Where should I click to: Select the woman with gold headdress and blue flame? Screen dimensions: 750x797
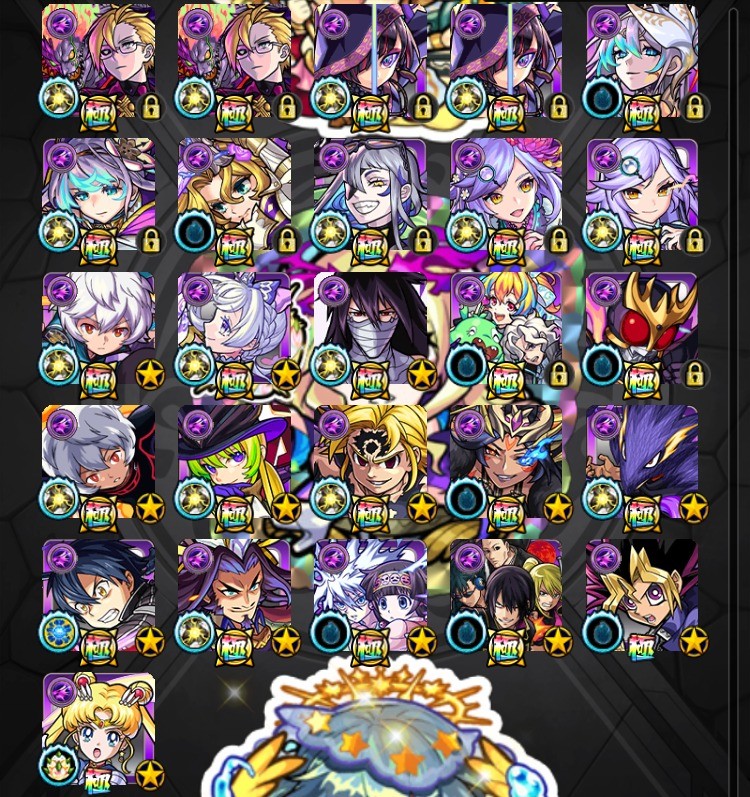click(506, 462)
